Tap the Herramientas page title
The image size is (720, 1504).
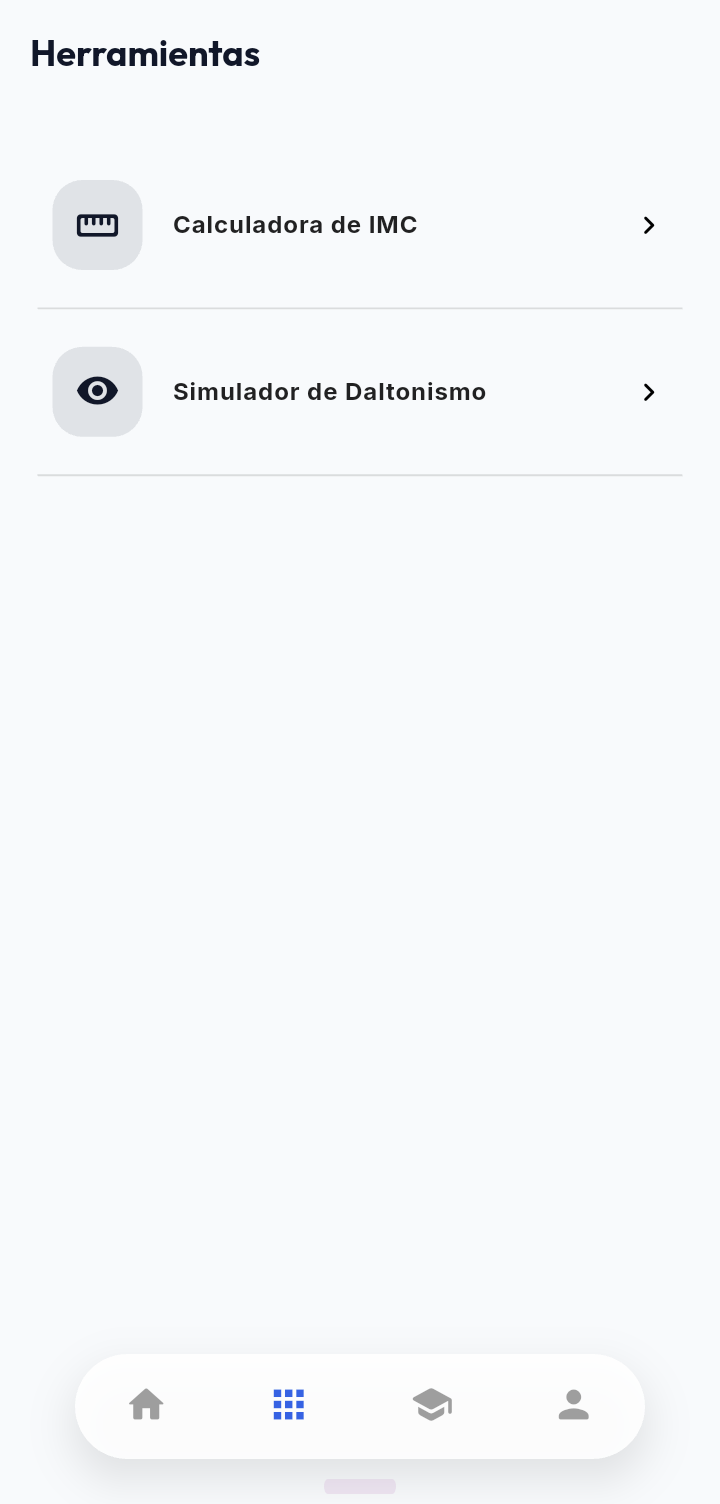145,54
